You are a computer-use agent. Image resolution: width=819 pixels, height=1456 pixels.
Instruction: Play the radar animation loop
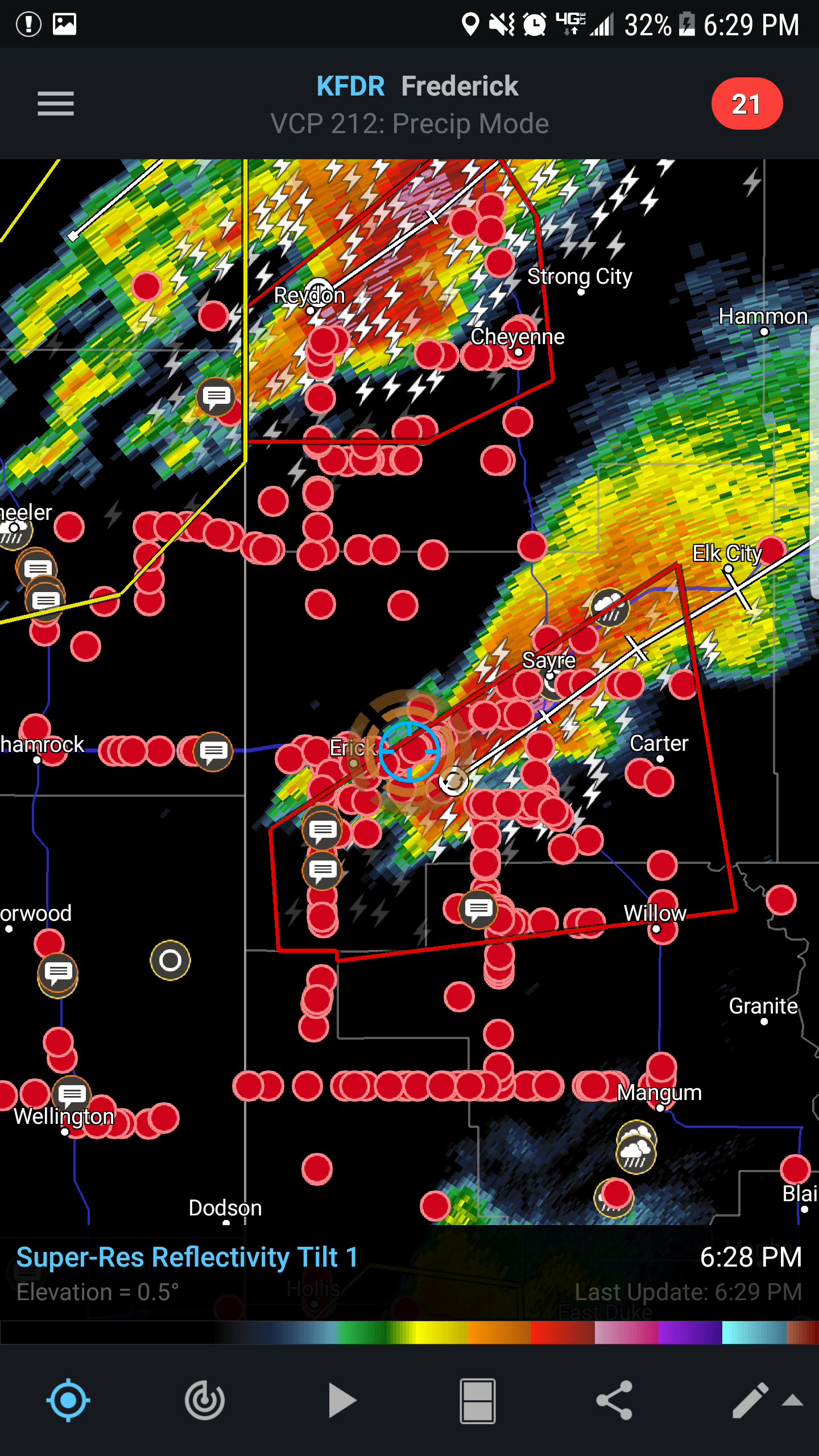pos(342,1400)
